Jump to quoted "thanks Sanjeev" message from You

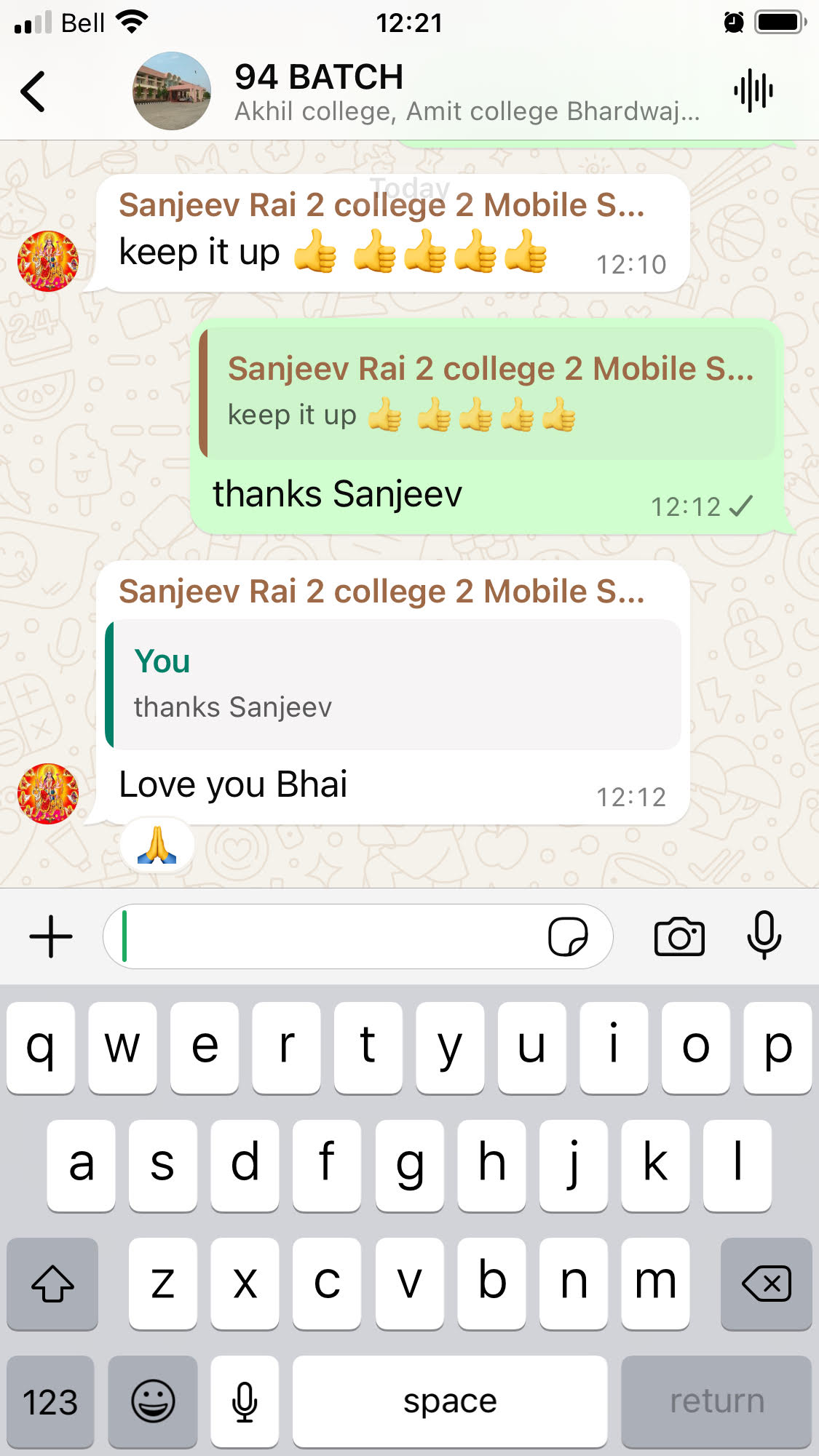tap(393, 684)
